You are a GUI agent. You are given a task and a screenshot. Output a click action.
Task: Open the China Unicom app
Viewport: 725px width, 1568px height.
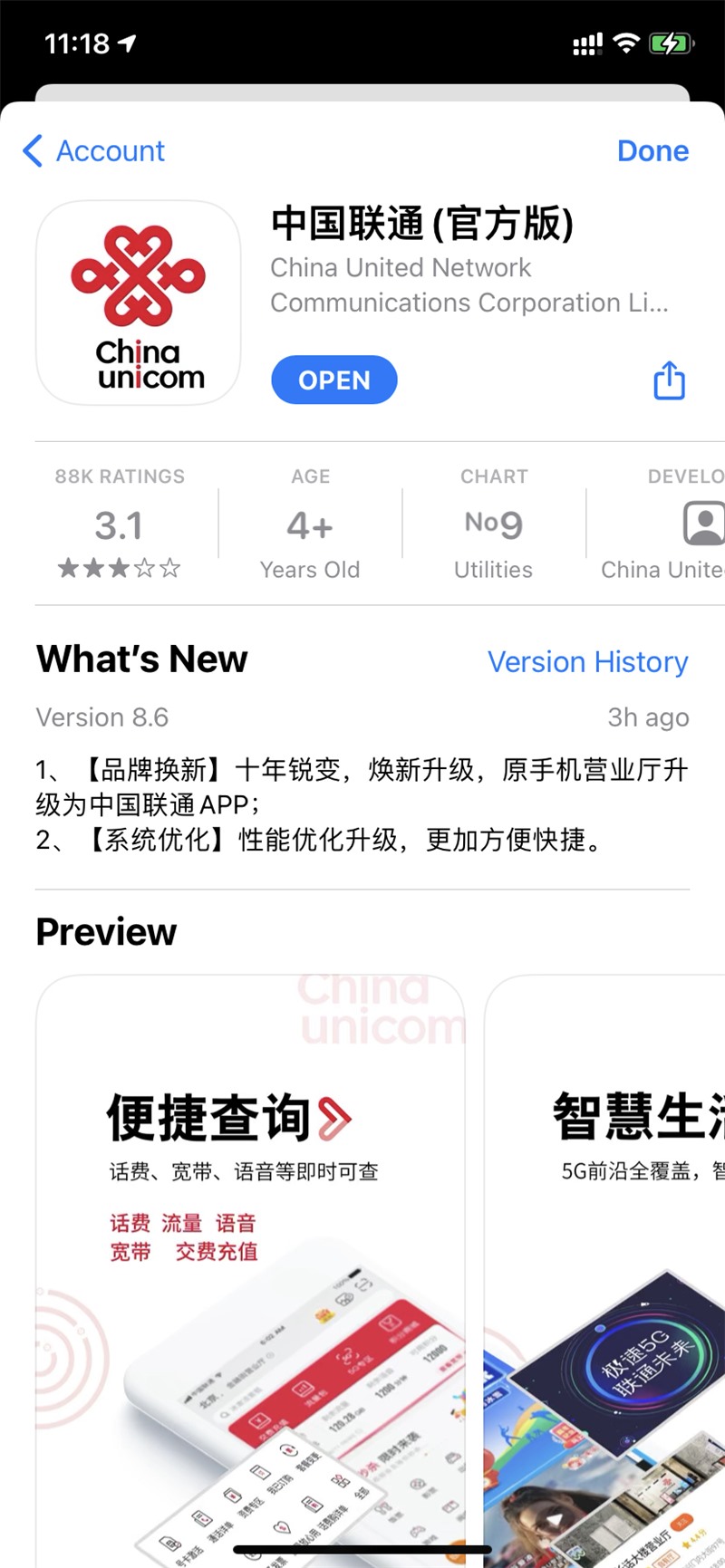click(333, 380)
